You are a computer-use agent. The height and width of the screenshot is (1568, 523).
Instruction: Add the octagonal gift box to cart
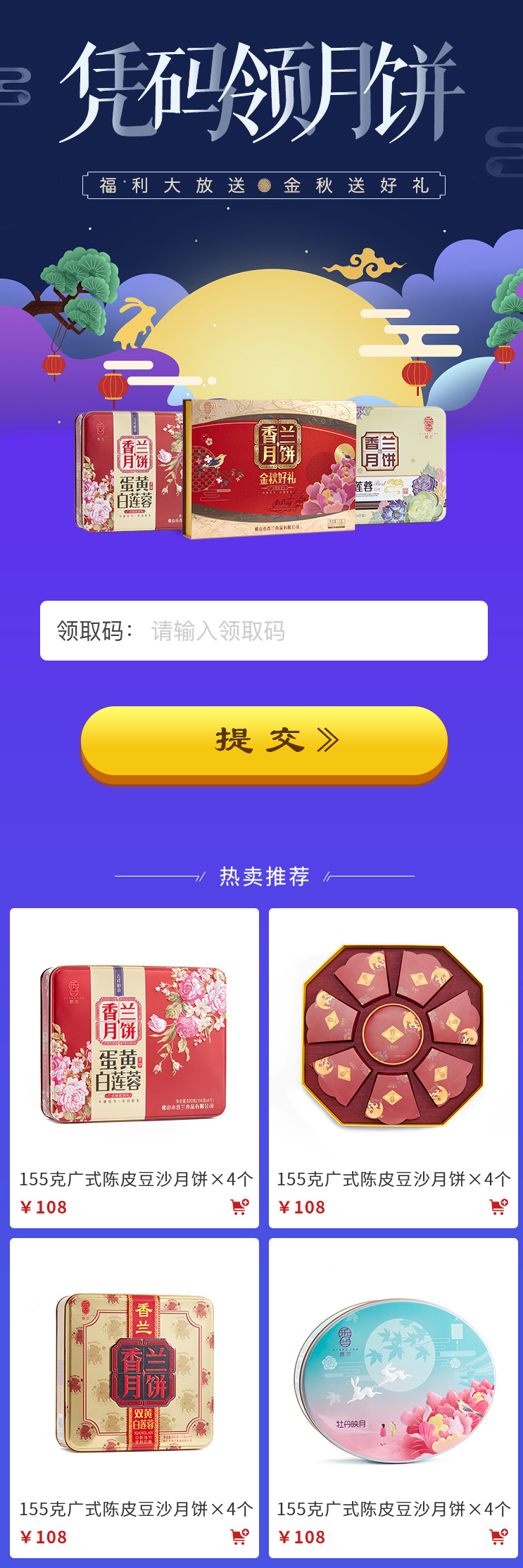click(x=498, y=1207)
